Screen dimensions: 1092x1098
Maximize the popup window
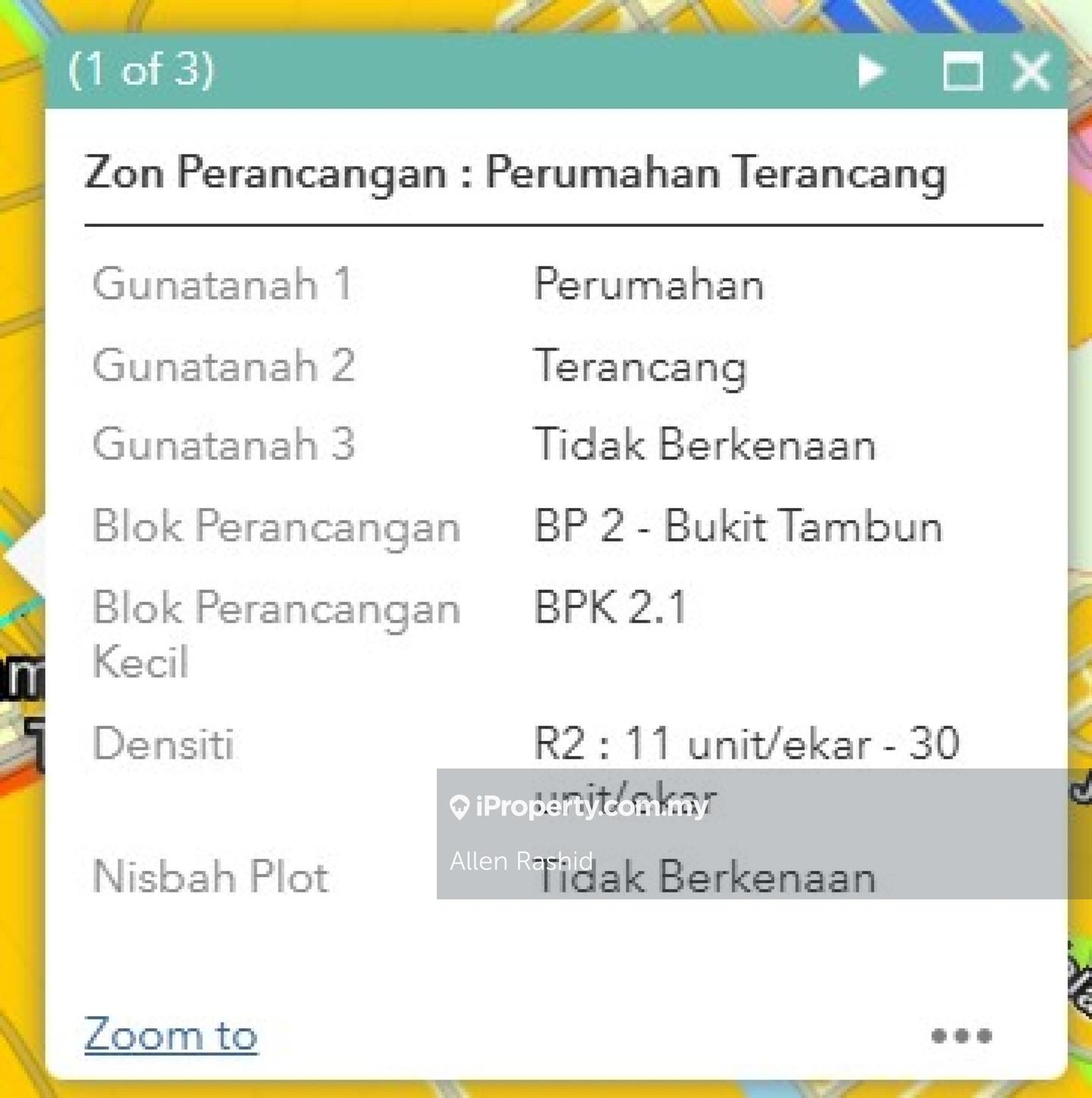[x=962, y=72]
